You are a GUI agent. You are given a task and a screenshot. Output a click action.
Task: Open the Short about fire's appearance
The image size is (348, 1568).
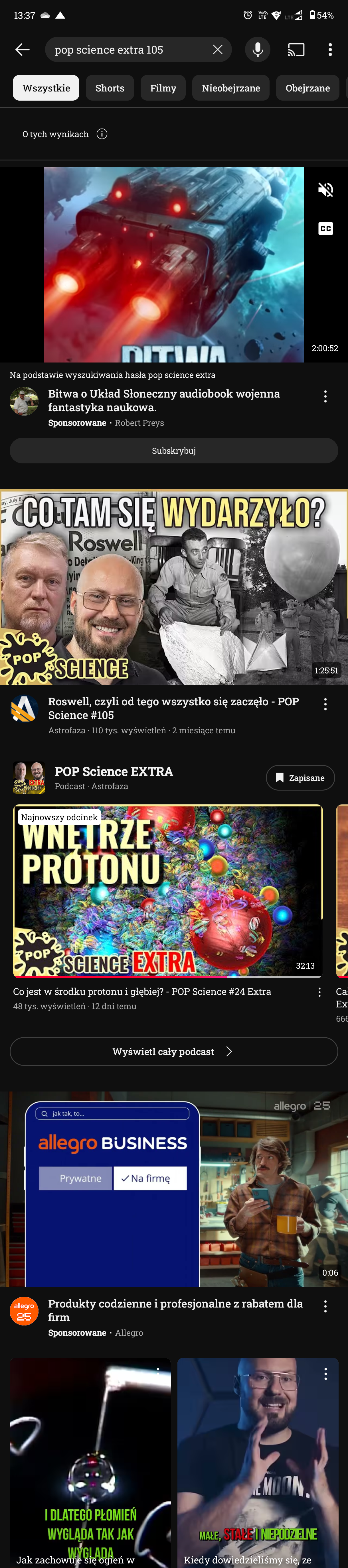90,1461
